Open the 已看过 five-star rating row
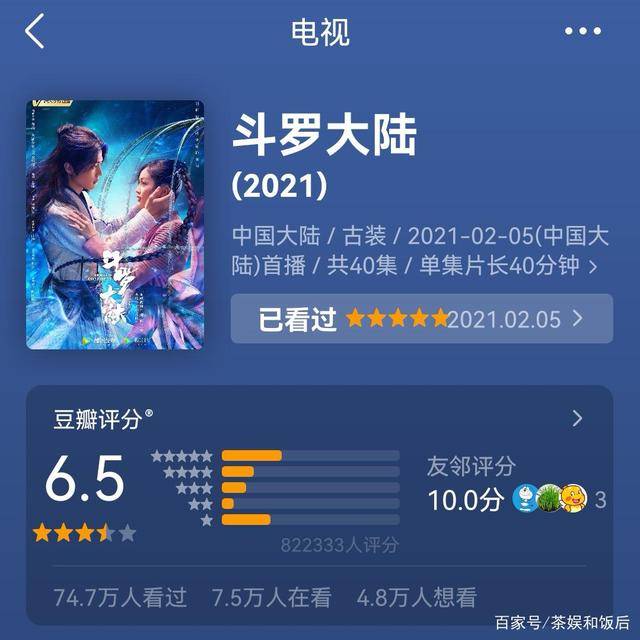This screenshot has height=640, width=640. 421,319
